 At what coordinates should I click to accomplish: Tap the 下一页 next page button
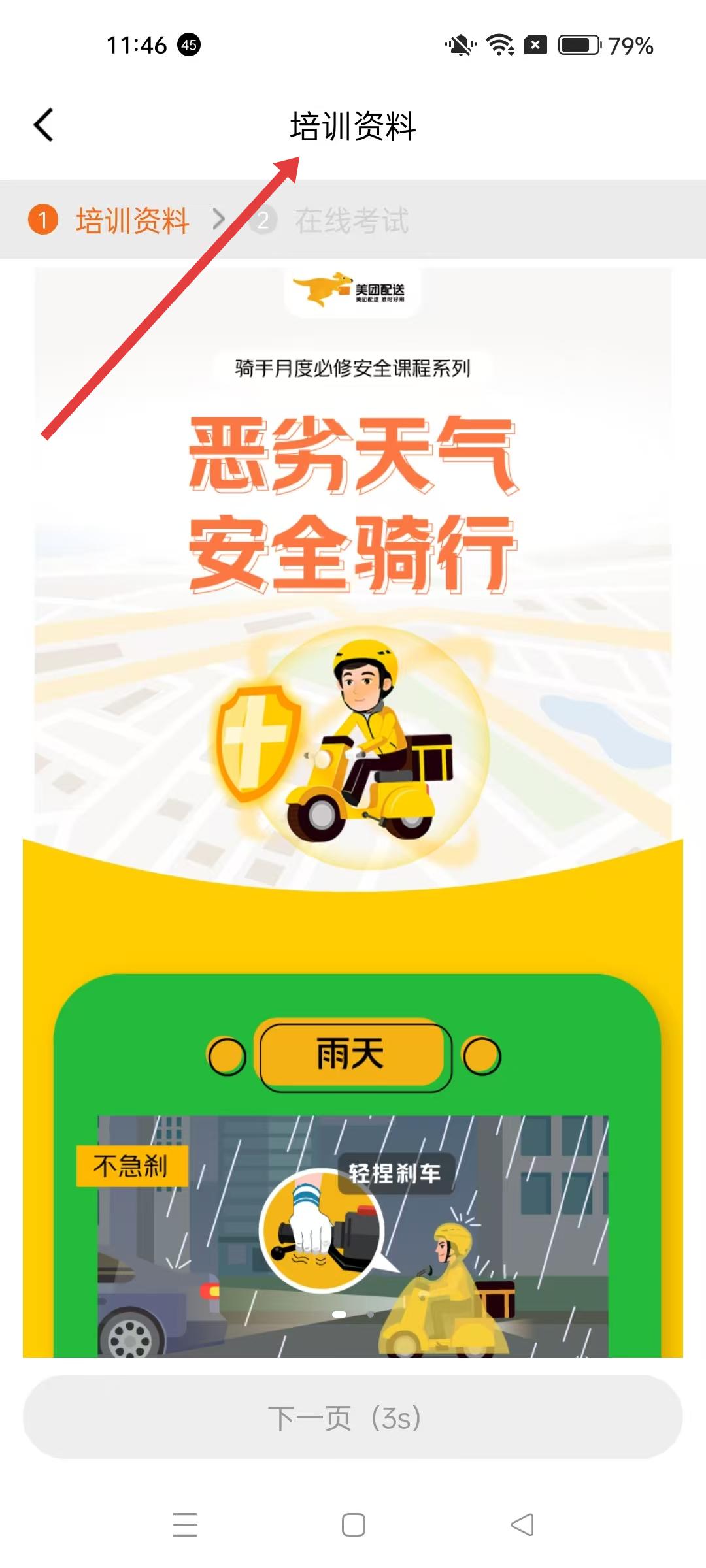pyautogui.click(x=353, y=1418)
